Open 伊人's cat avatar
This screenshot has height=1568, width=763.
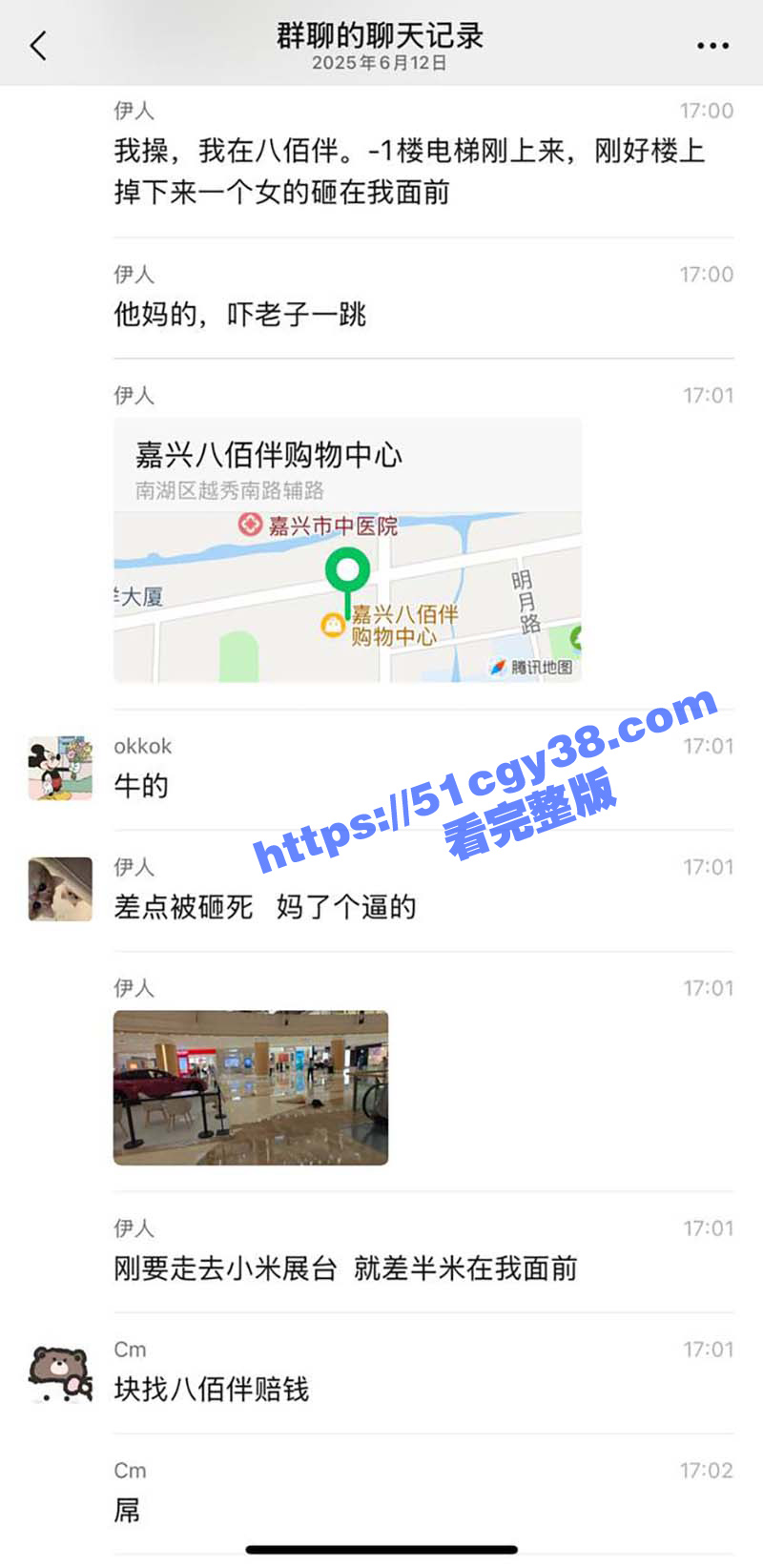pos(60,889)
